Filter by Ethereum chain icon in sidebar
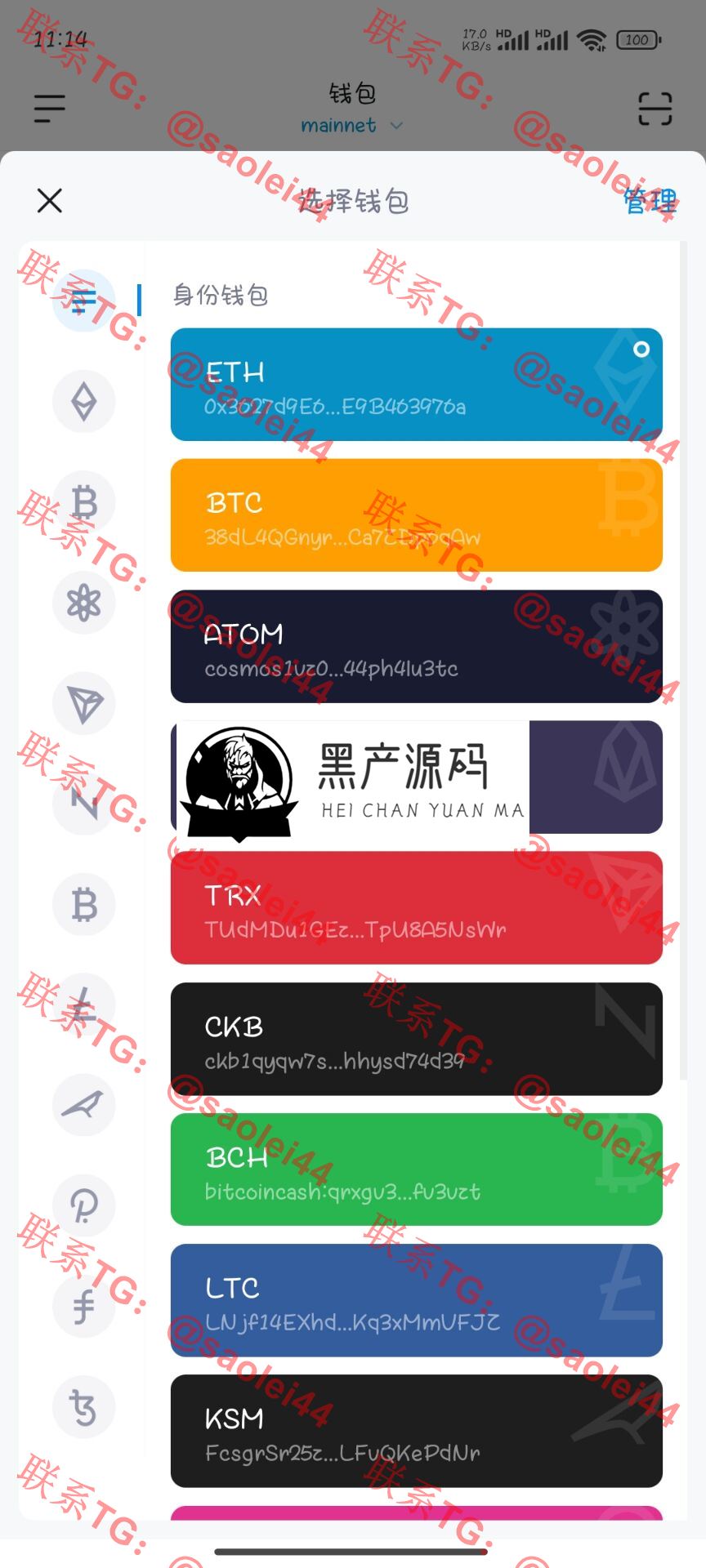This screenshot has height=1568, width=706. [x=84, y=401]
